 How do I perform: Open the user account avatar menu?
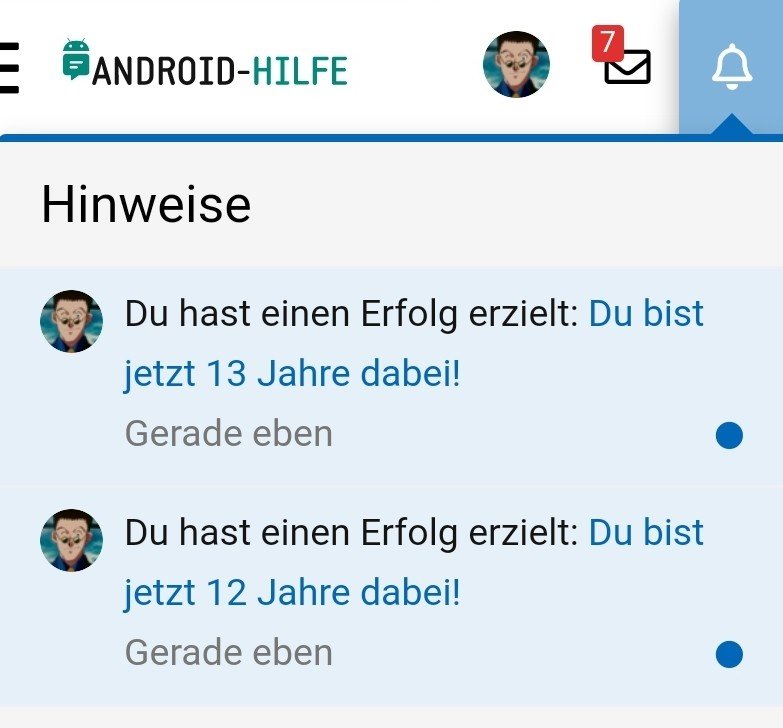[516, 64]
